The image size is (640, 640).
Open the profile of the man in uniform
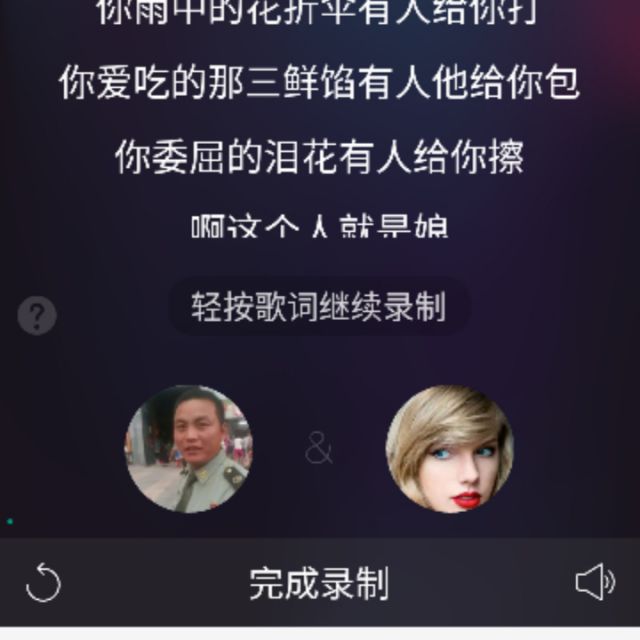[x=188, y=449]
